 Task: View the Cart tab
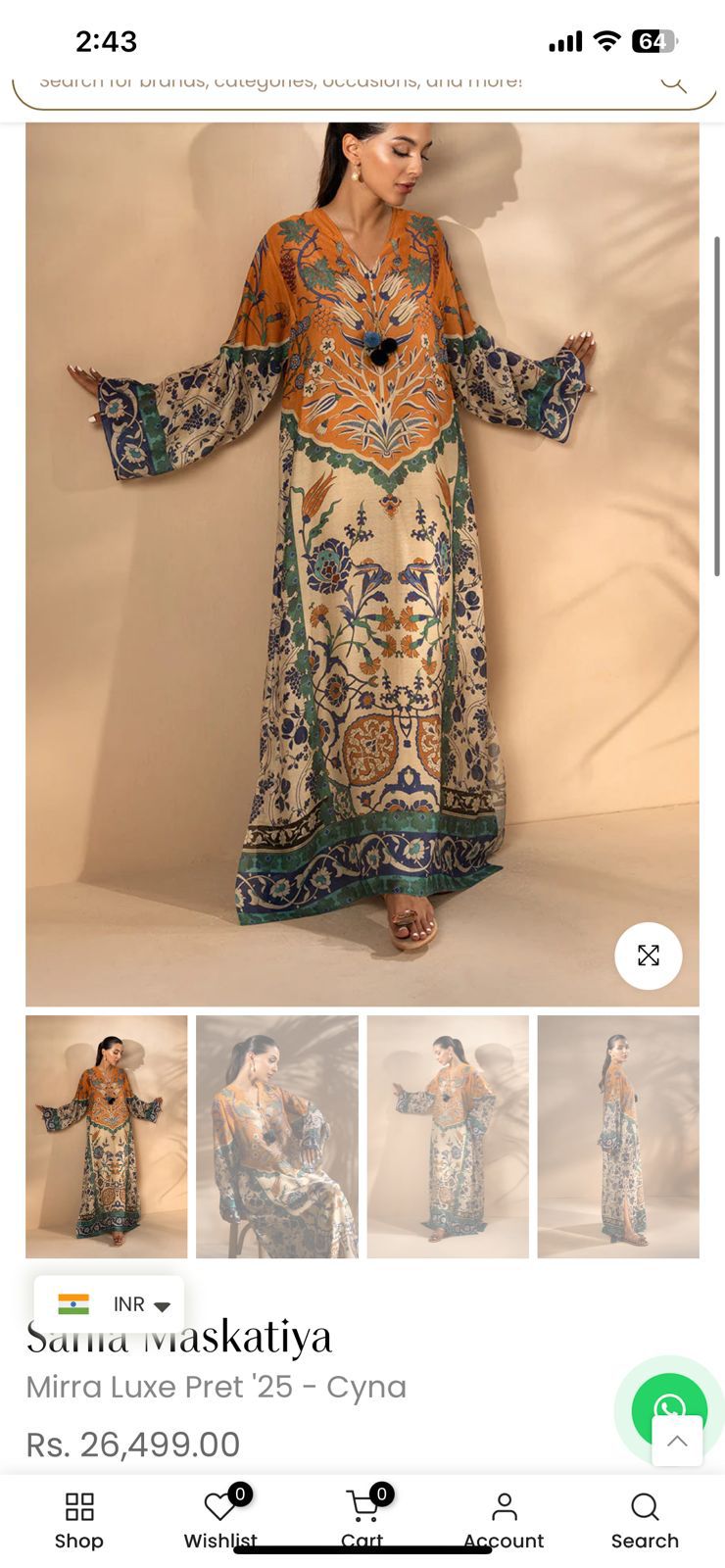(362, 1520)
